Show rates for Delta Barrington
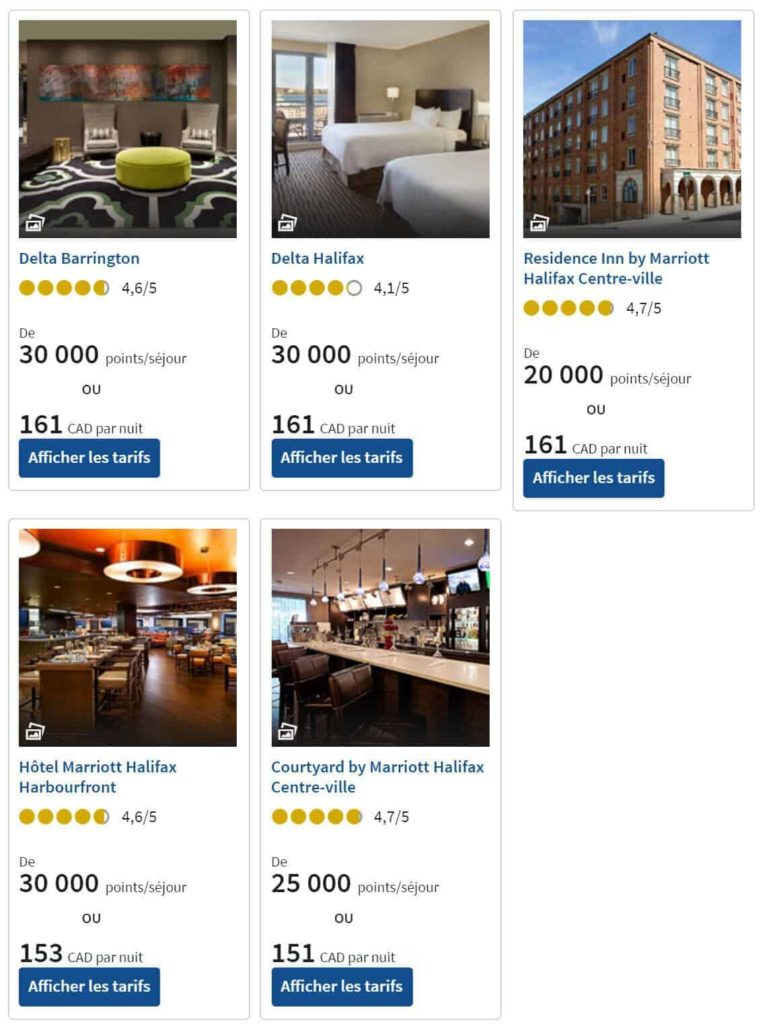Image resolution: width=760 pixels, height=1024 pixels. pos(89,458)
